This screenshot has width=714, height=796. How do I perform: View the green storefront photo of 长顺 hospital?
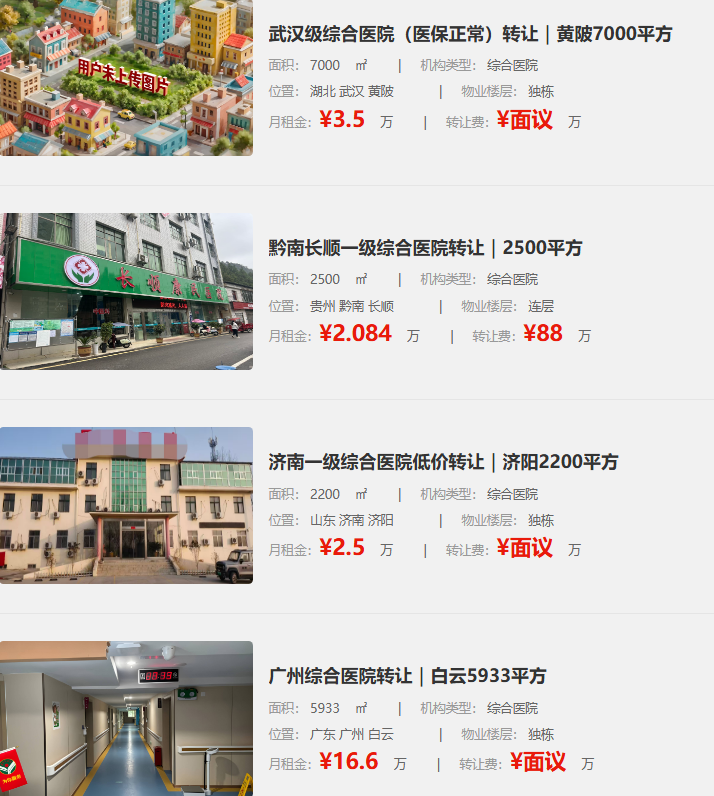[x=126, y=291]
